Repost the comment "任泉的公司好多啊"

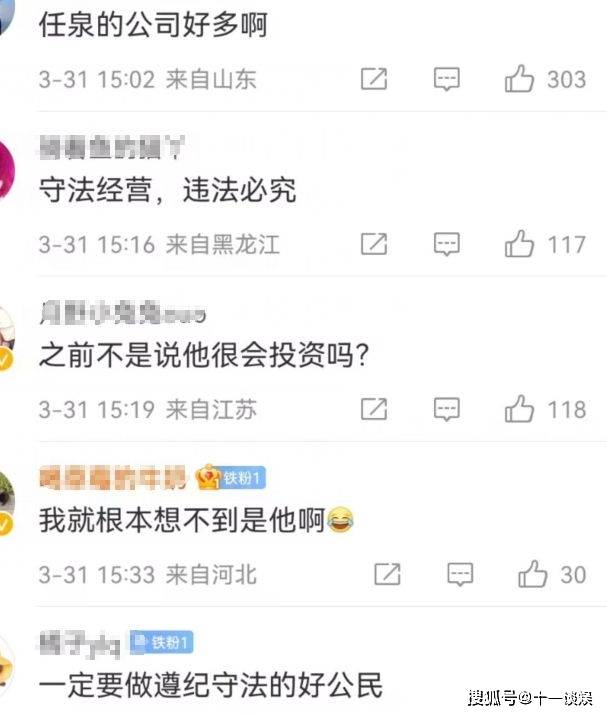(x=373, y=79)
